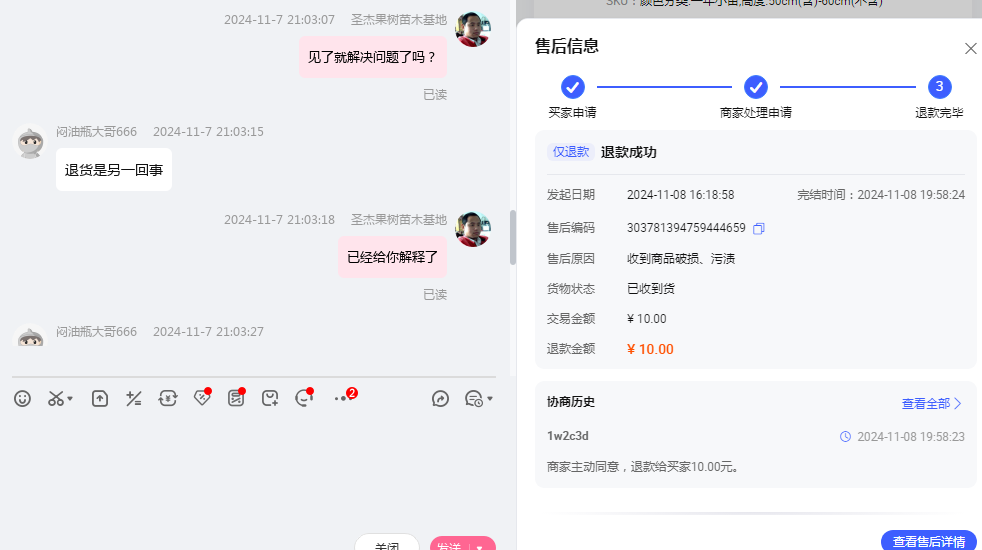Open the price adjustment tool
Viewport: 982px width, 550px height.
[134, 398]
